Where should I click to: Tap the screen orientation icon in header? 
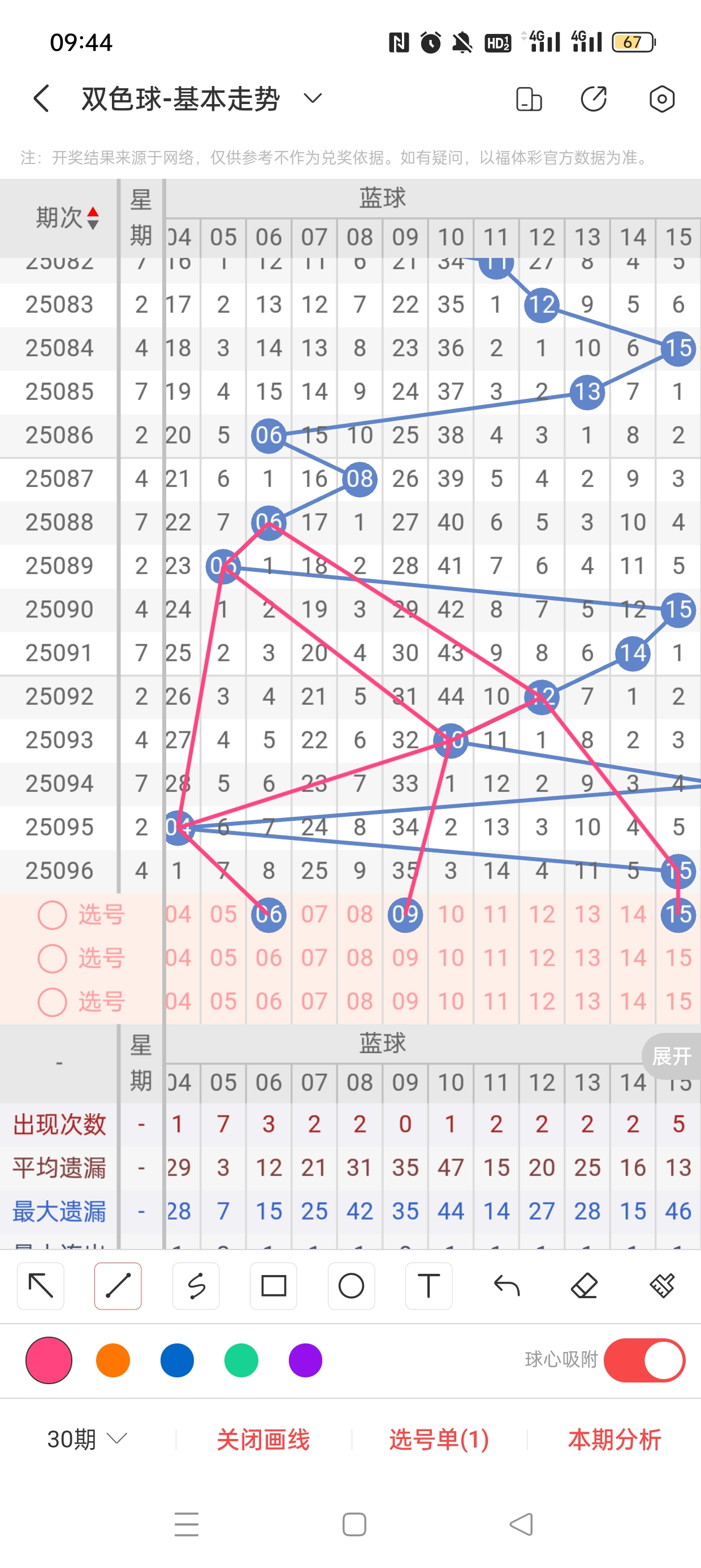[528, 98]
